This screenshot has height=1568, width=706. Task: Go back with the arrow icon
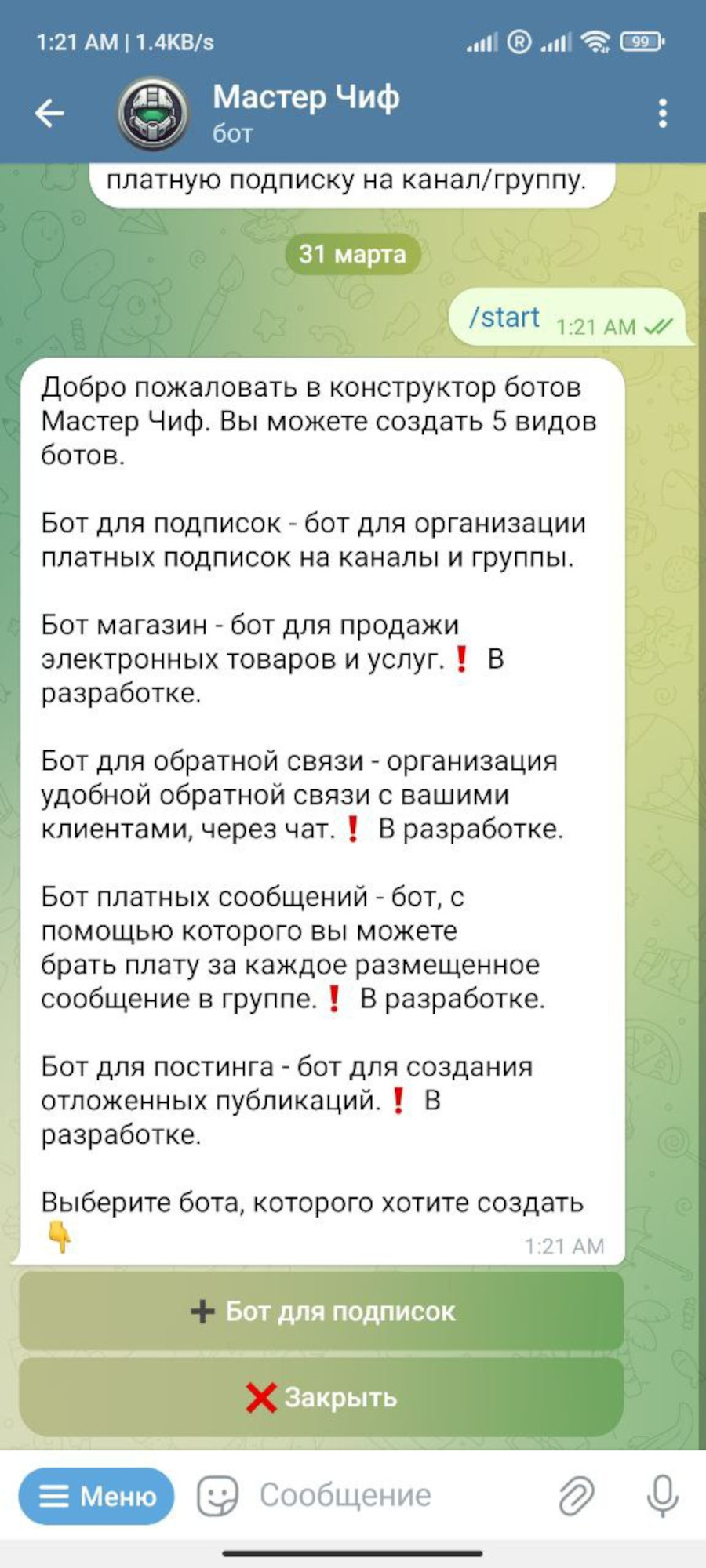[49, 113]
